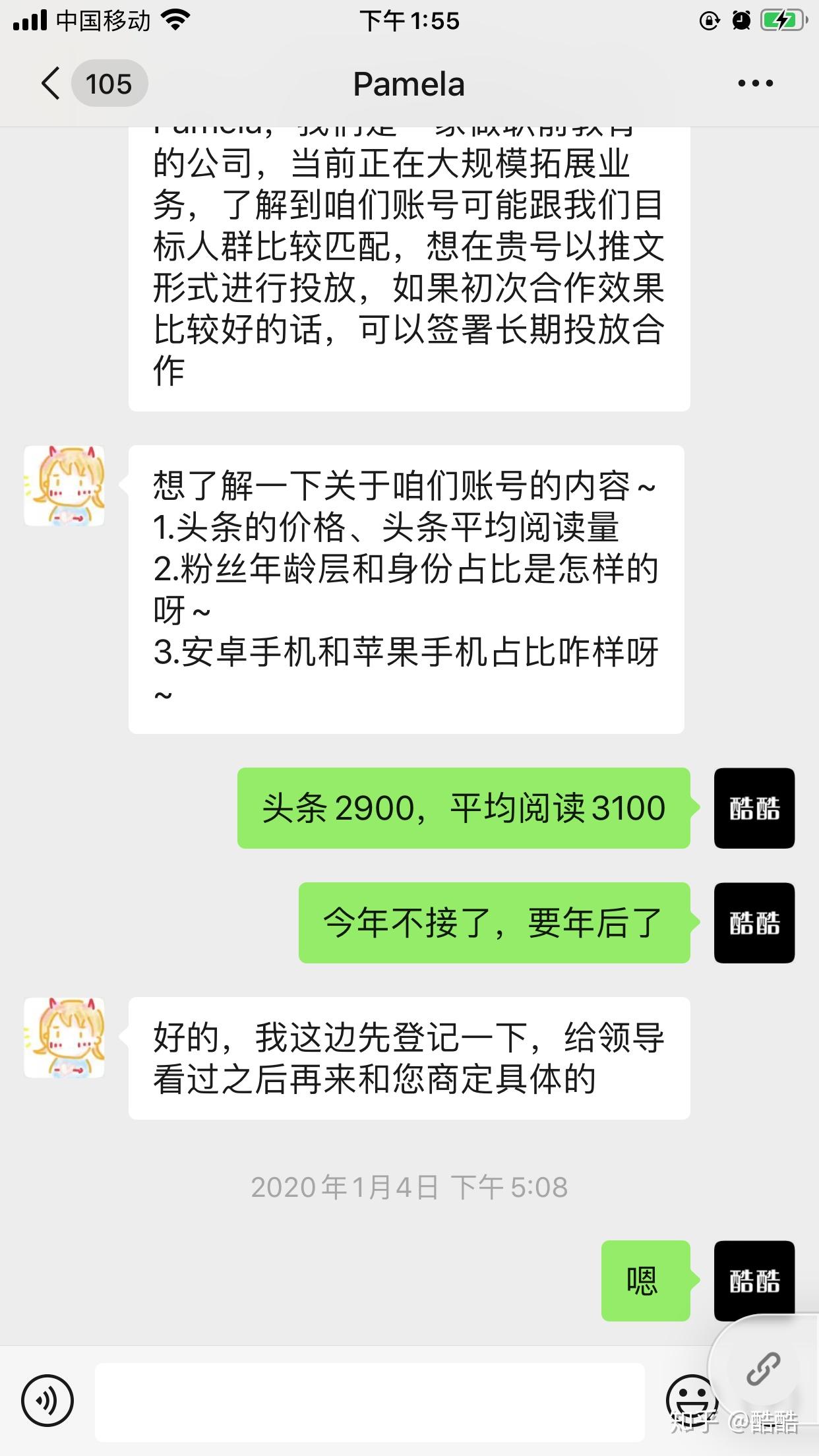
Task: Tap the message text field
Action: click(x=369, y=1402)
